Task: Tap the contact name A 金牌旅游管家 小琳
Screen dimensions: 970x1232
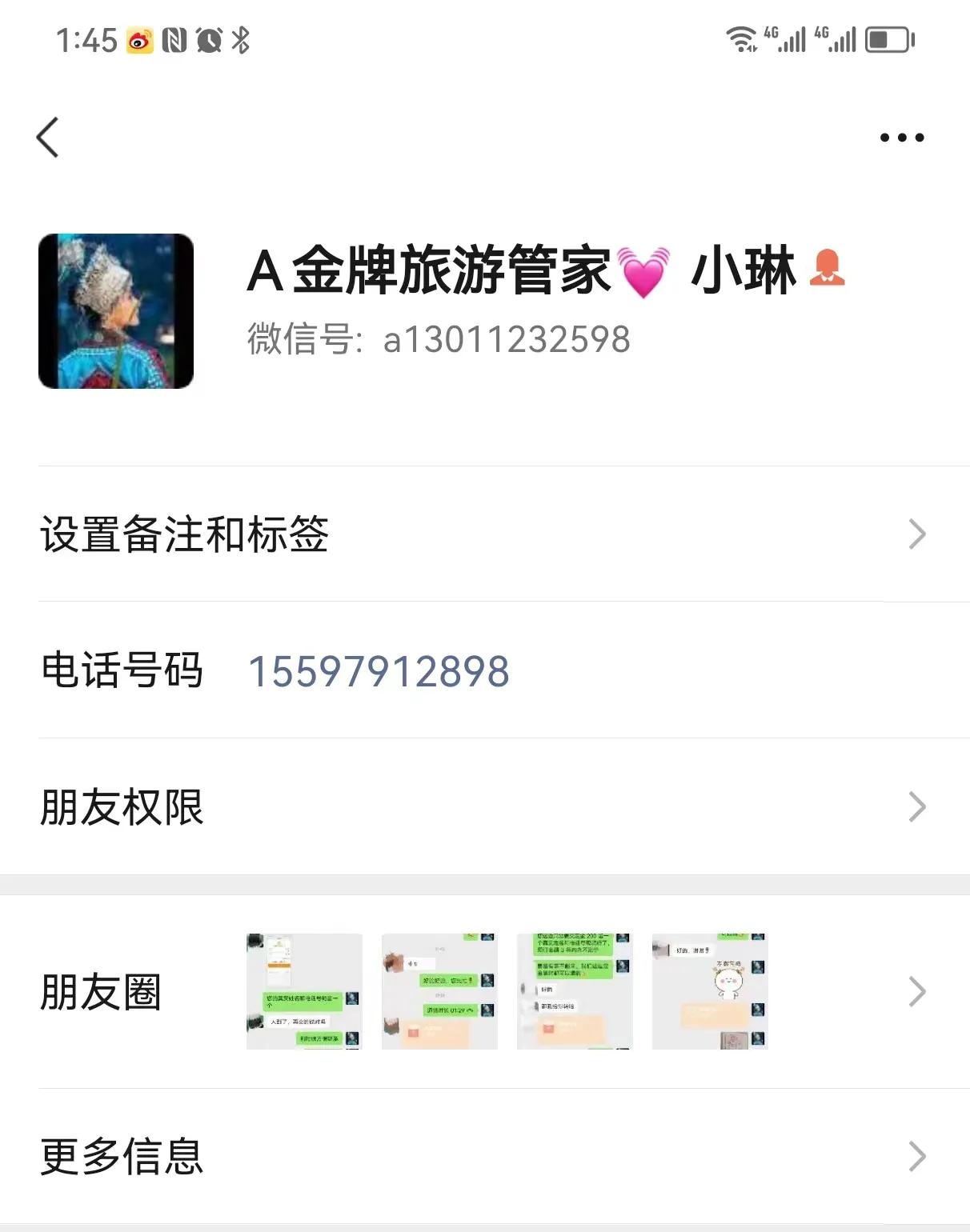Action: pos(544,272)
